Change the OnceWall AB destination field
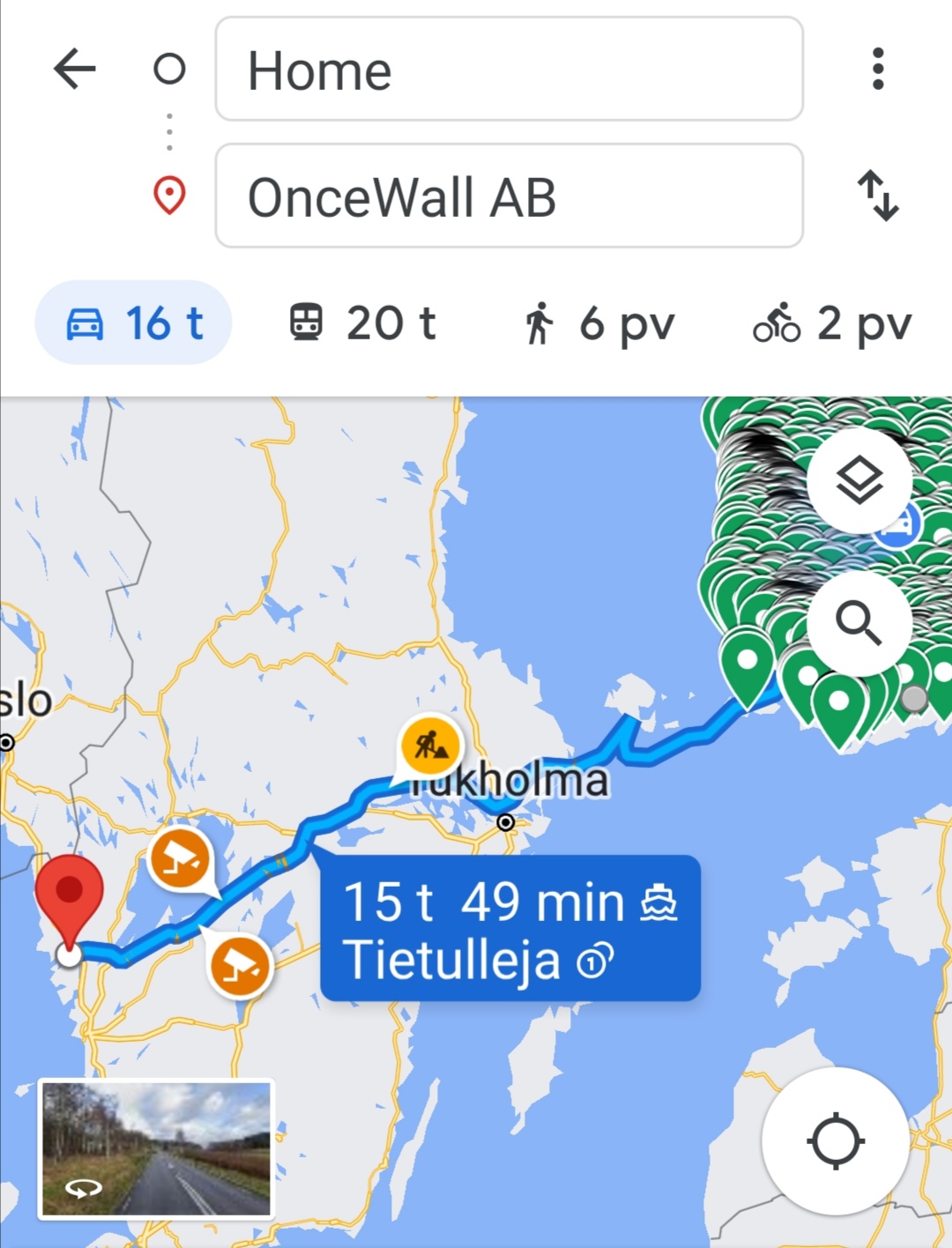Viewport: 952px width, 1248px height. tap(509, 197)
